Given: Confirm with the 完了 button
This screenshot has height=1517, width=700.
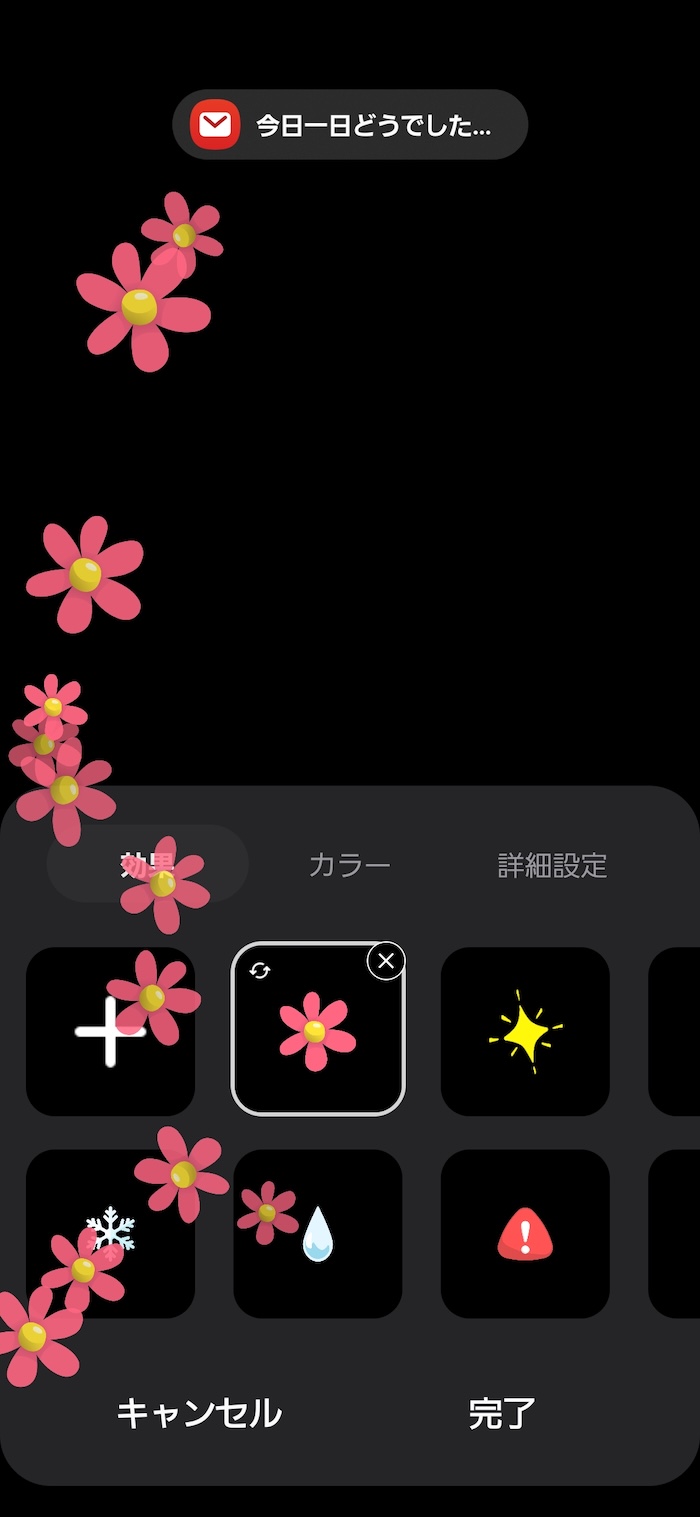Looking at the screenshot, I should click(x=502, y=1413).
